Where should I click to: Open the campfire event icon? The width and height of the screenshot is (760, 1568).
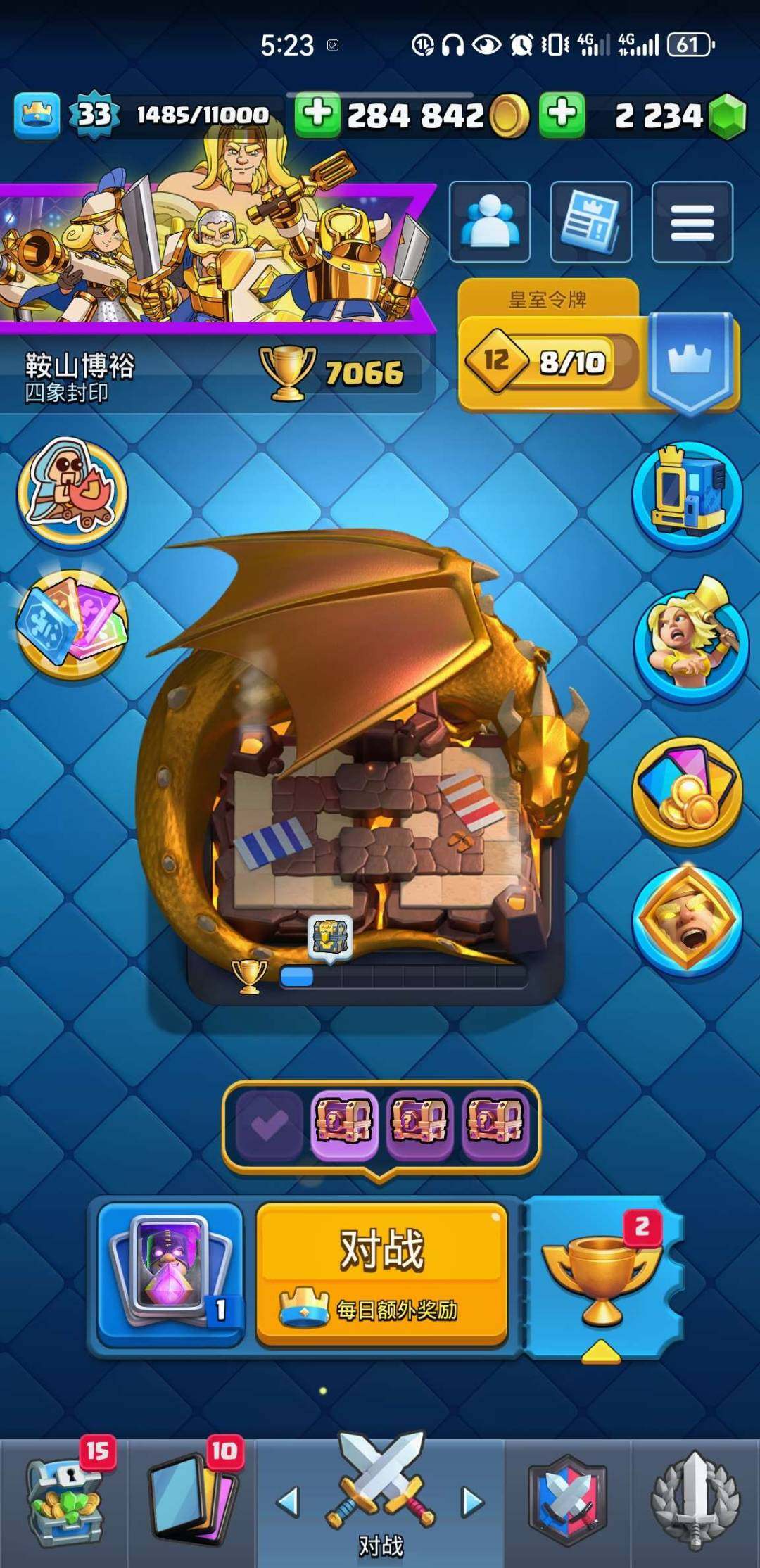point(72,493)
